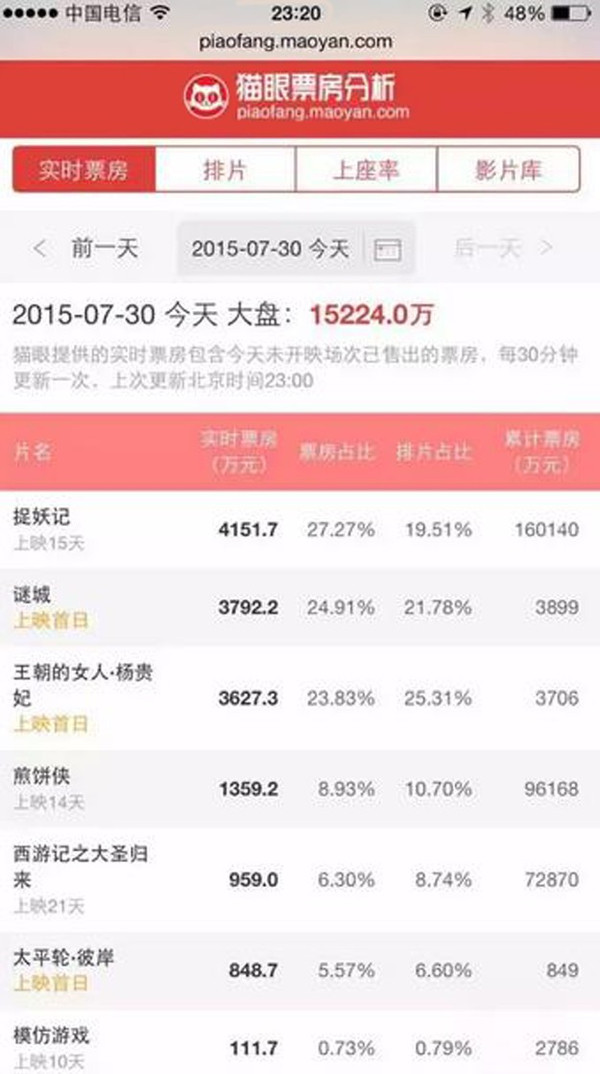The height and width of the screenshot is (1074, 600).
Task: Open 模仿游戏 movie row
Action: (x=300, y=1042)
